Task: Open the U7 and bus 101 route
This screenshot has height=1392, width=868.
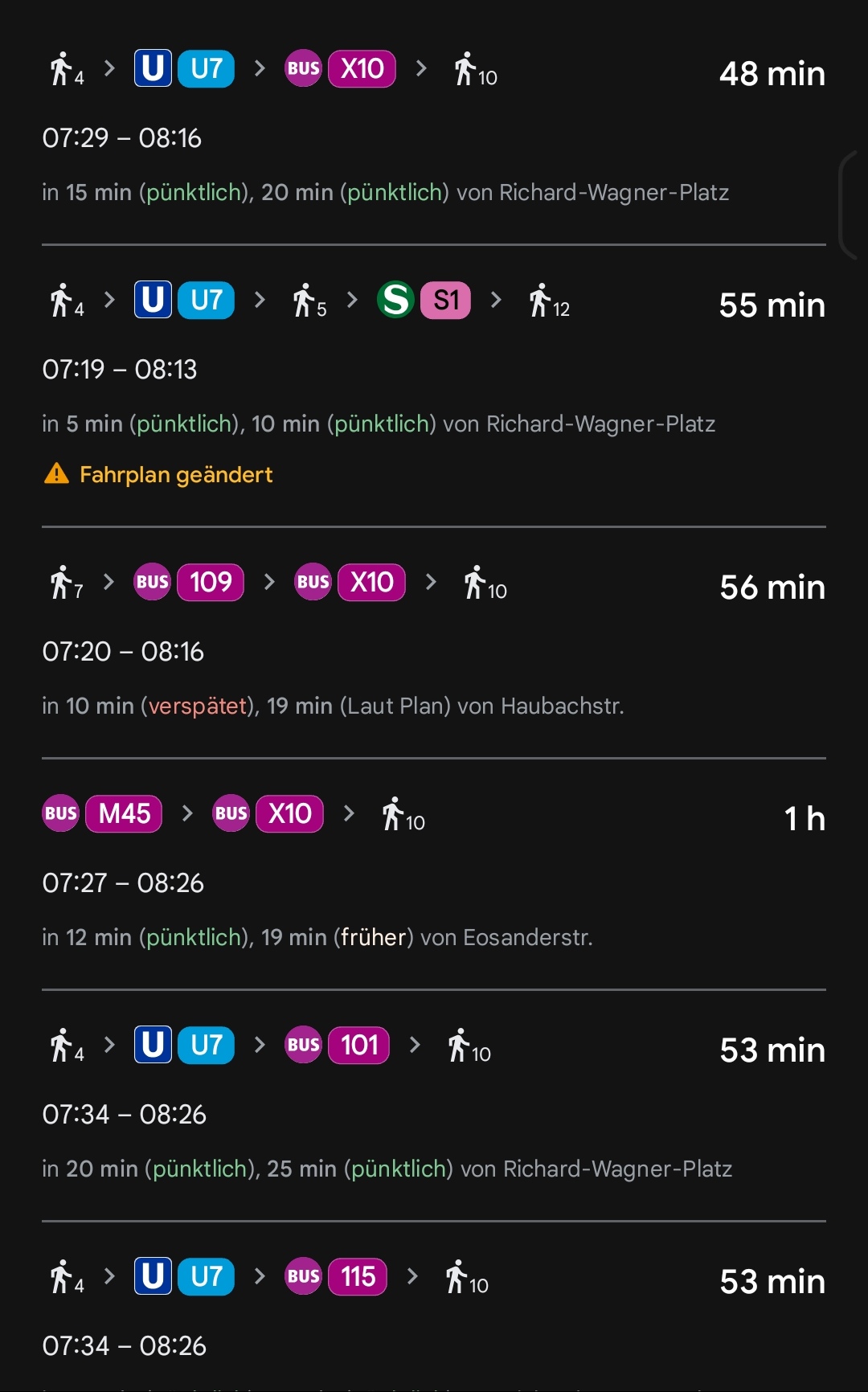Action: [434, 1105]
